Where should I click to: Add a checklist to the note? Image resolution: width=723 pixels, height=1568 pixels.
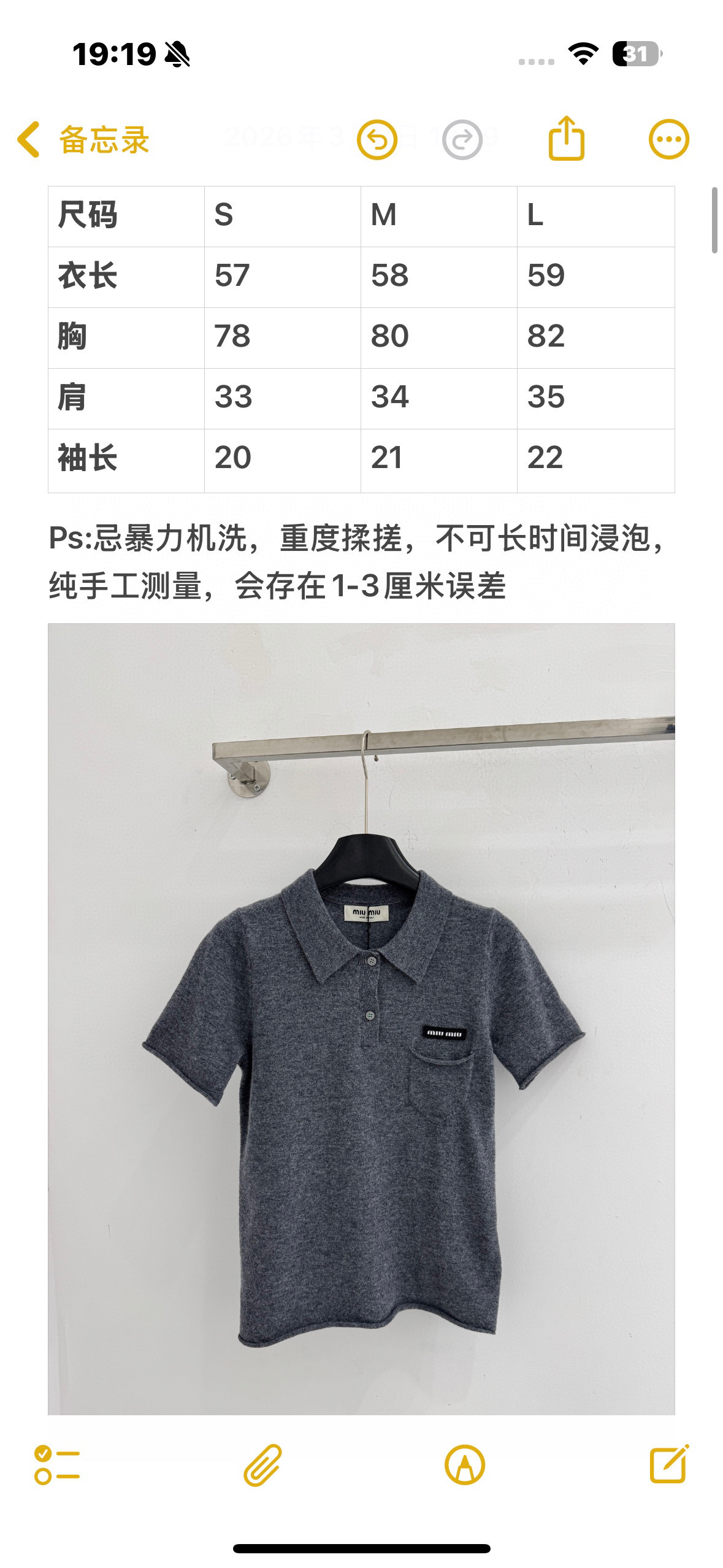tap(57, 1464)
